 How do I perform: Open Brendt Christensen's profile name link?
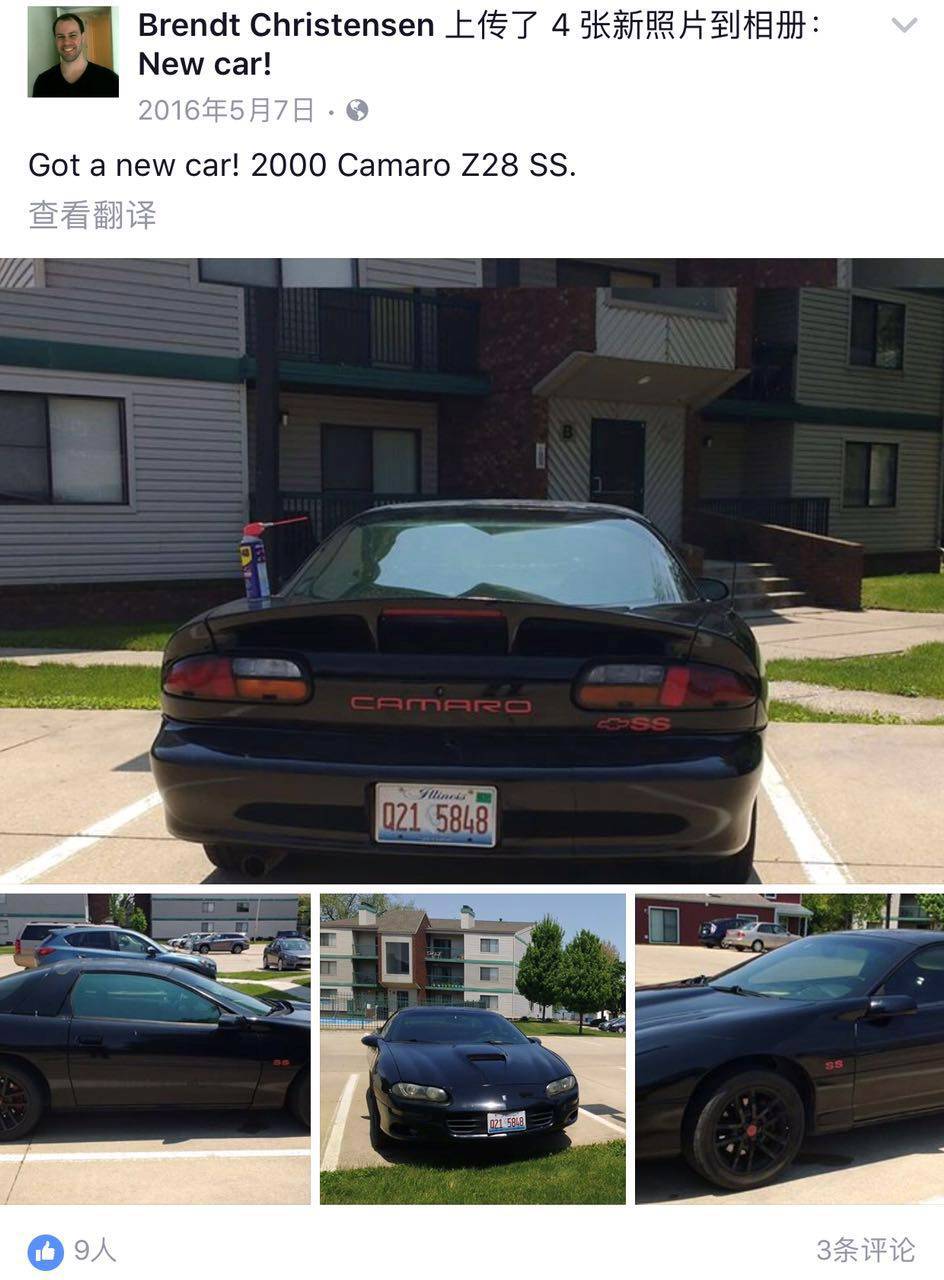(x=286, y=25)
